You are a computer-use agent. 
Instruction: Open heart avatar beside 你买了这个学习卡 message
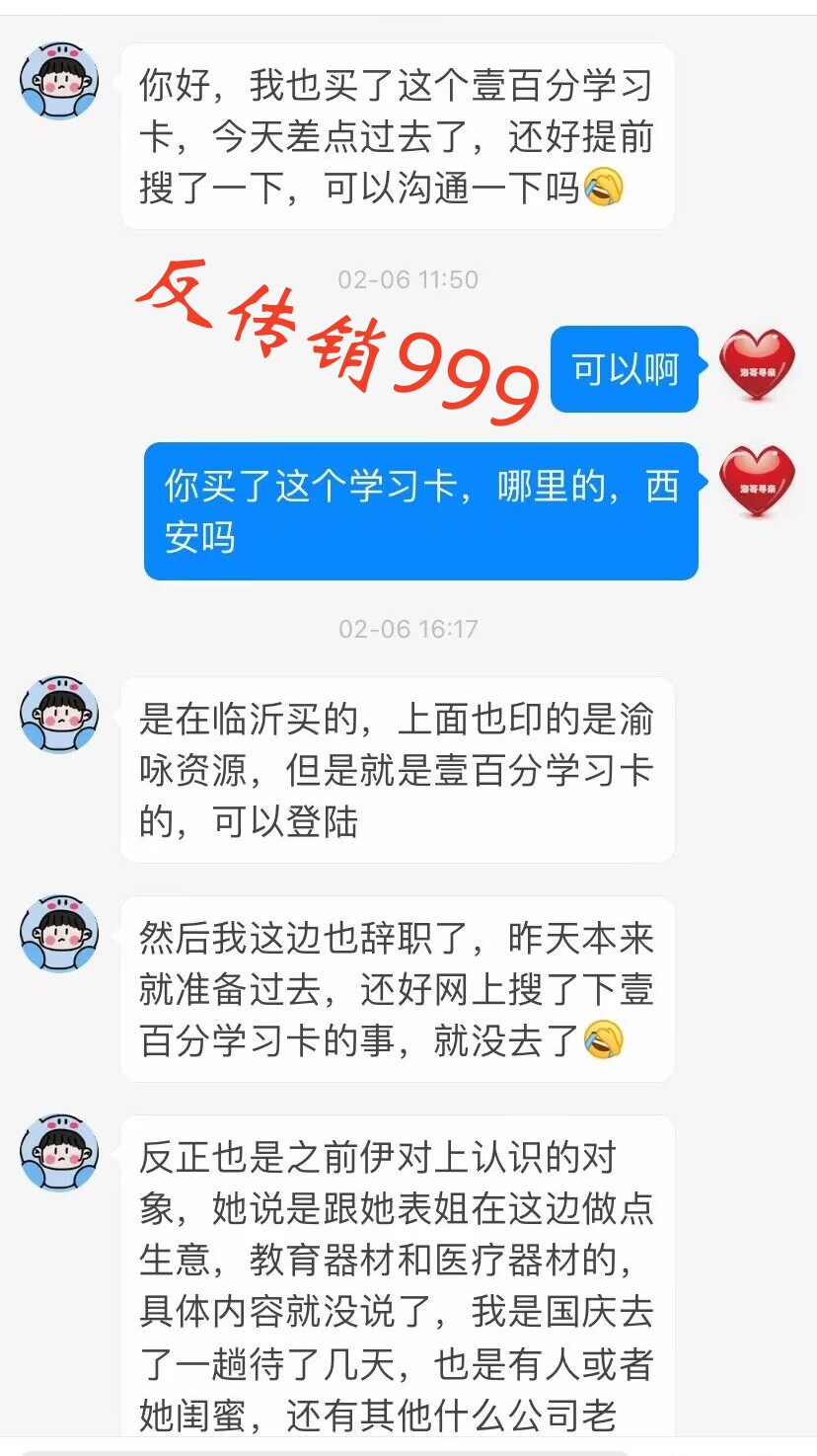[757, 482]
